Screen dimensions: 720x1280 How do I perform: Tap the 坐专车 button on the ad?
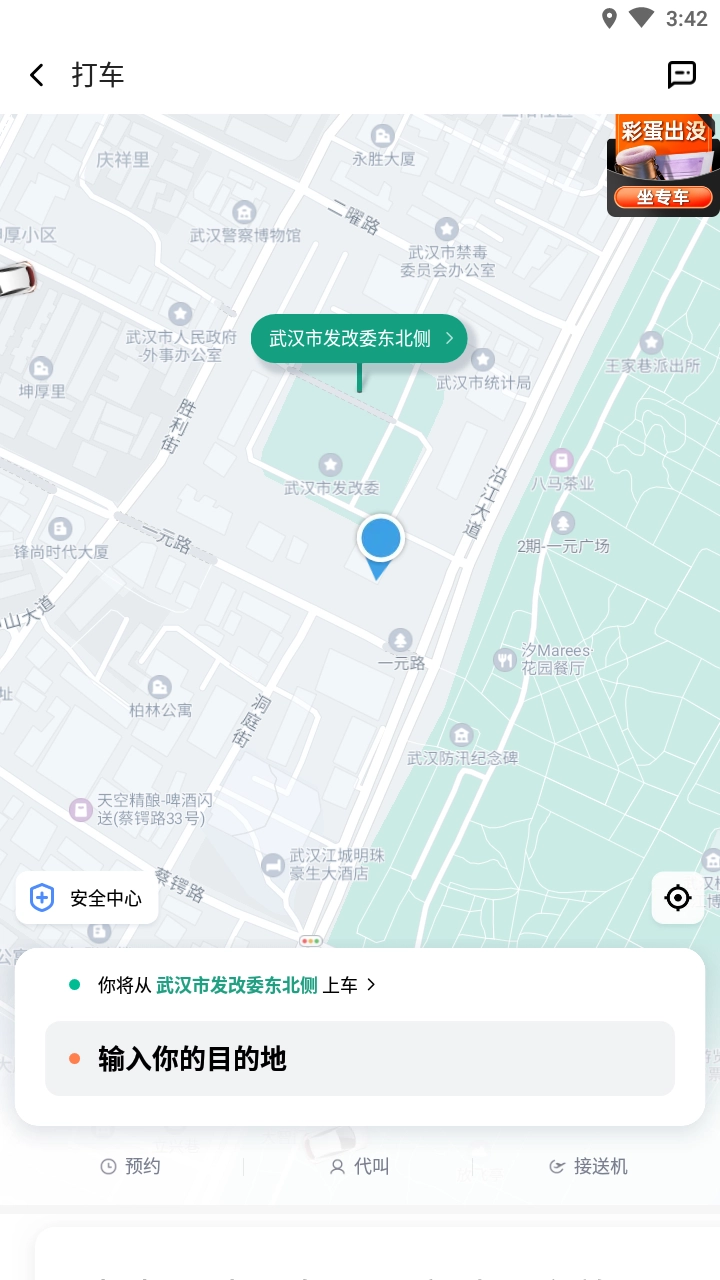click(662, 197)
